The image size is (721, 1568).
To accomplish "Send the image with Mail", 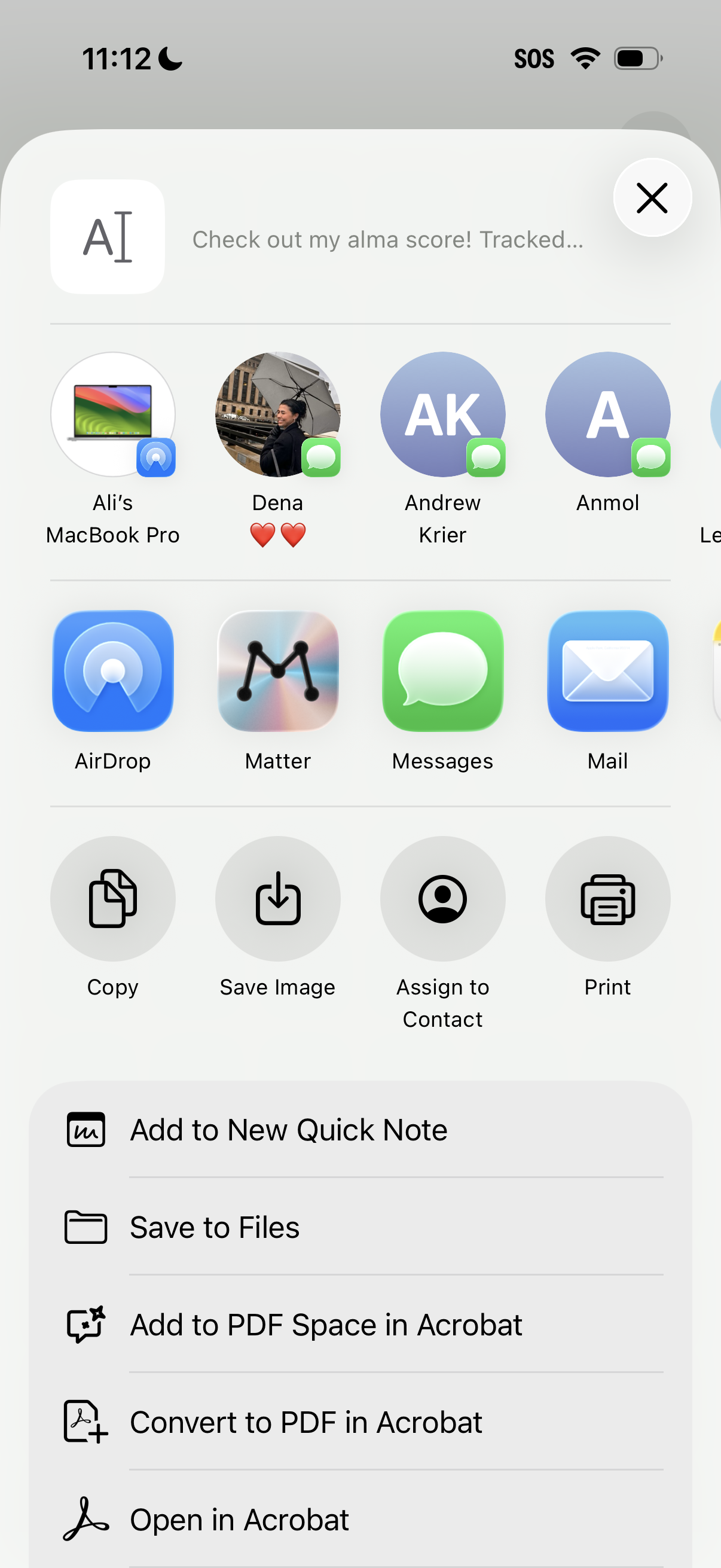I will point(607,672).
